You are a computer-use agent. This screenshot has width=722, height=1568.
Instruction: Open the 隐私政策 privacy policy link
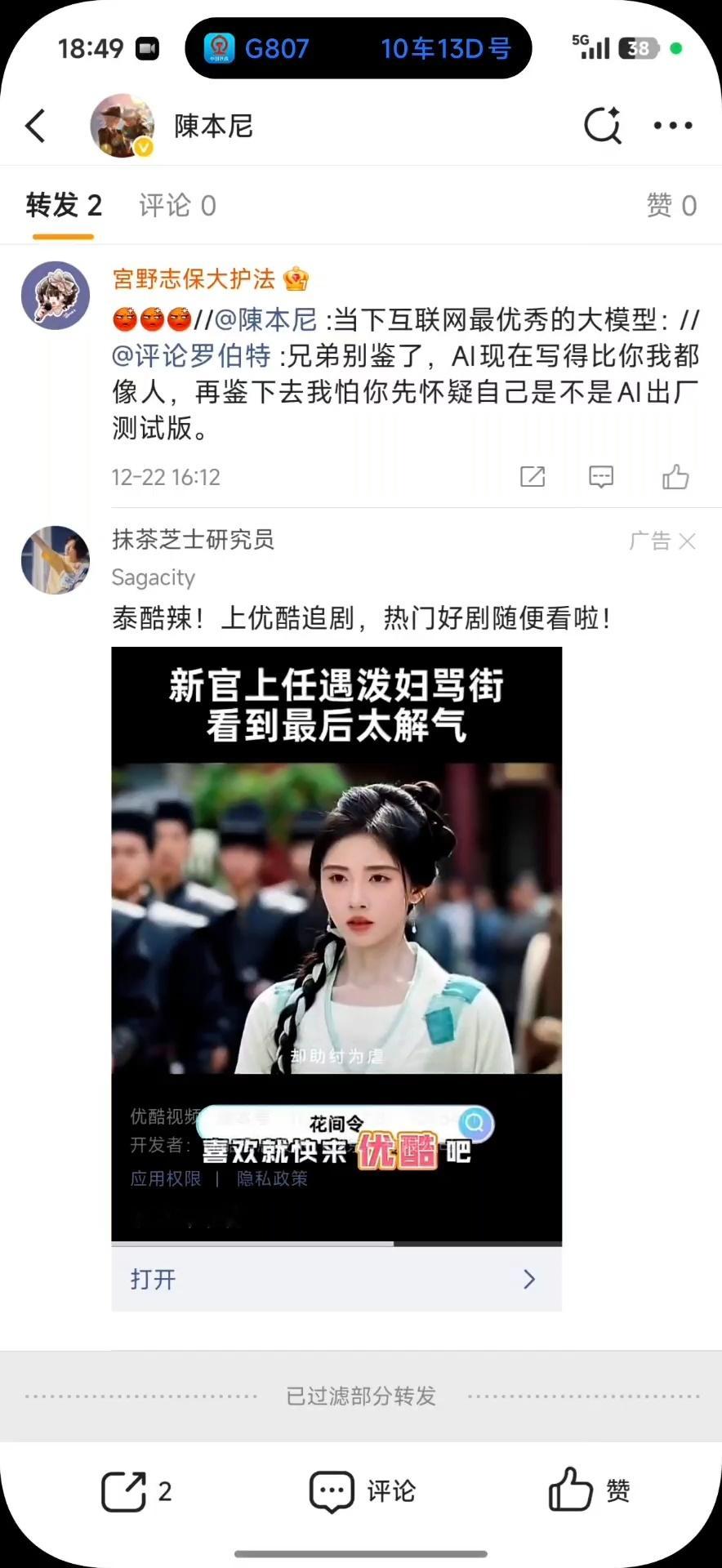[270, 1179]
